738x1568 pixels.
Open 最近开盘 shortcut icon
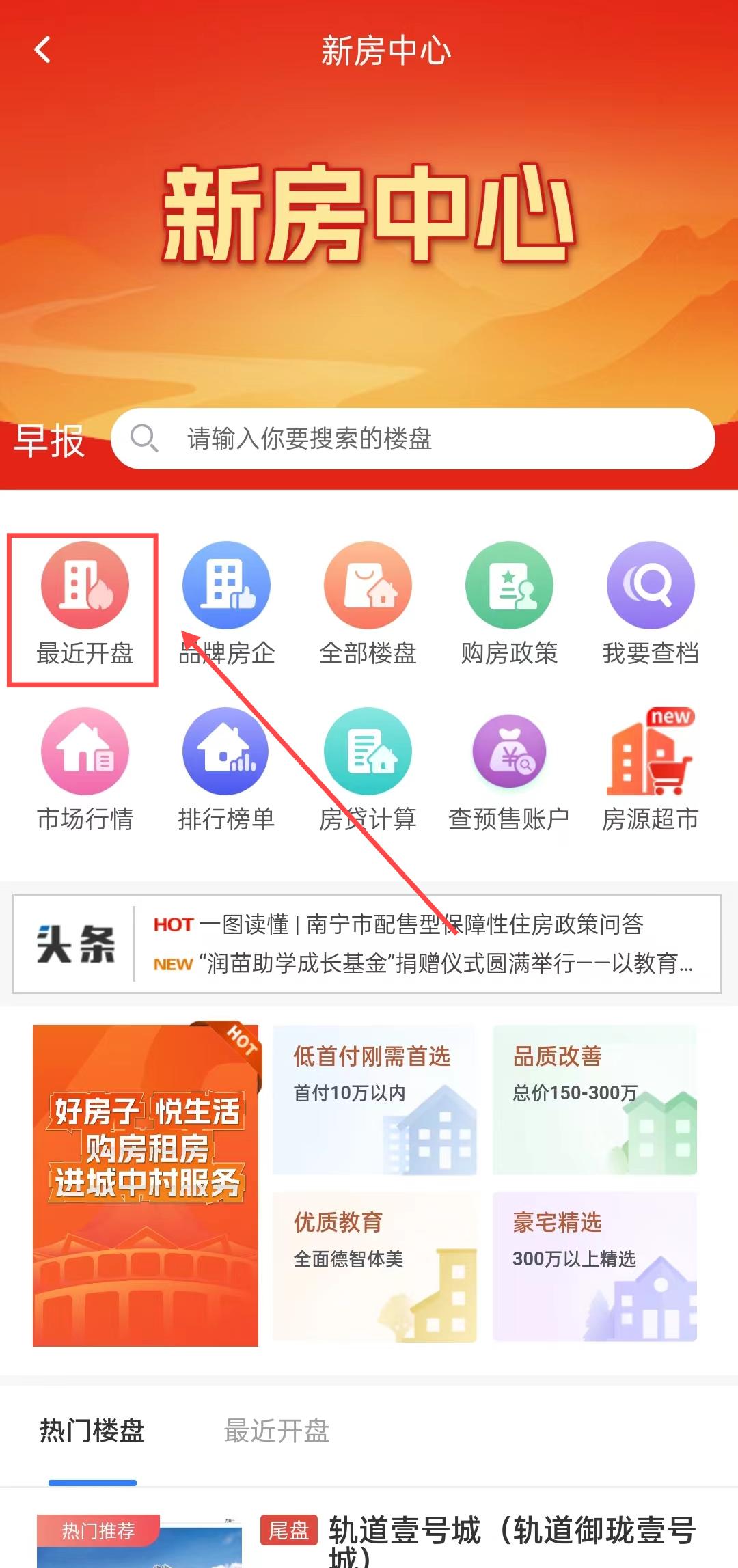[85, 586]
